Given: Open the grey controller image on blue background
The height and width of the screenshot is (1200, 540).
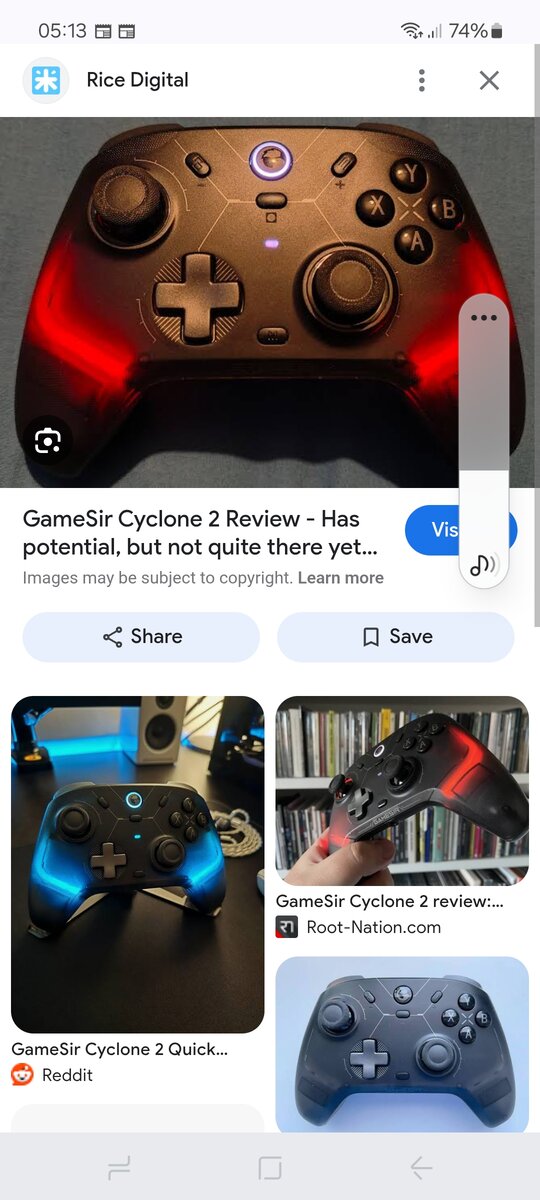Looking at the screenshot, I should tap(402, 1045).
